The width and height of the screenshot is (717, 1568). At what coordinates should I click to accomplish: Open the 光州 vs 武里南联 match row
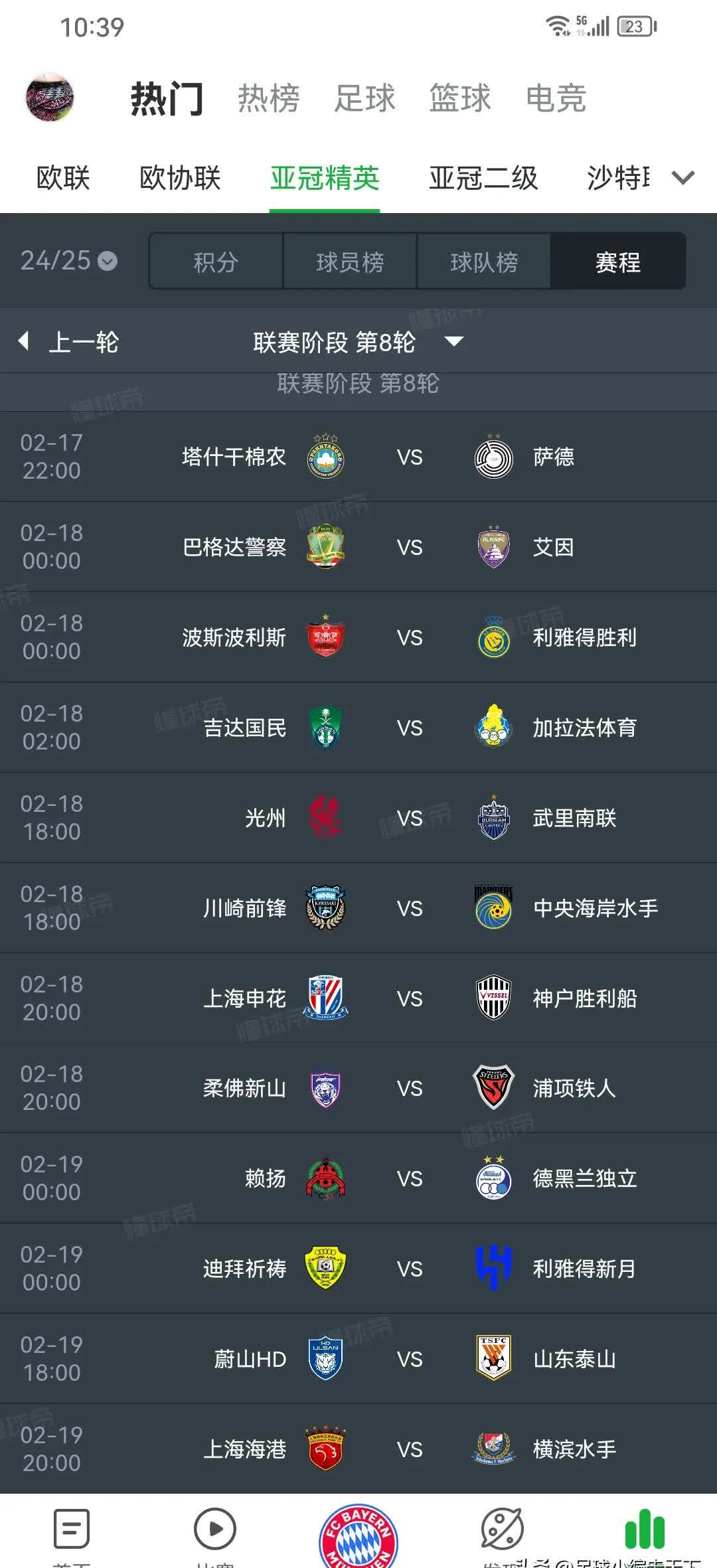click(358, 818)
